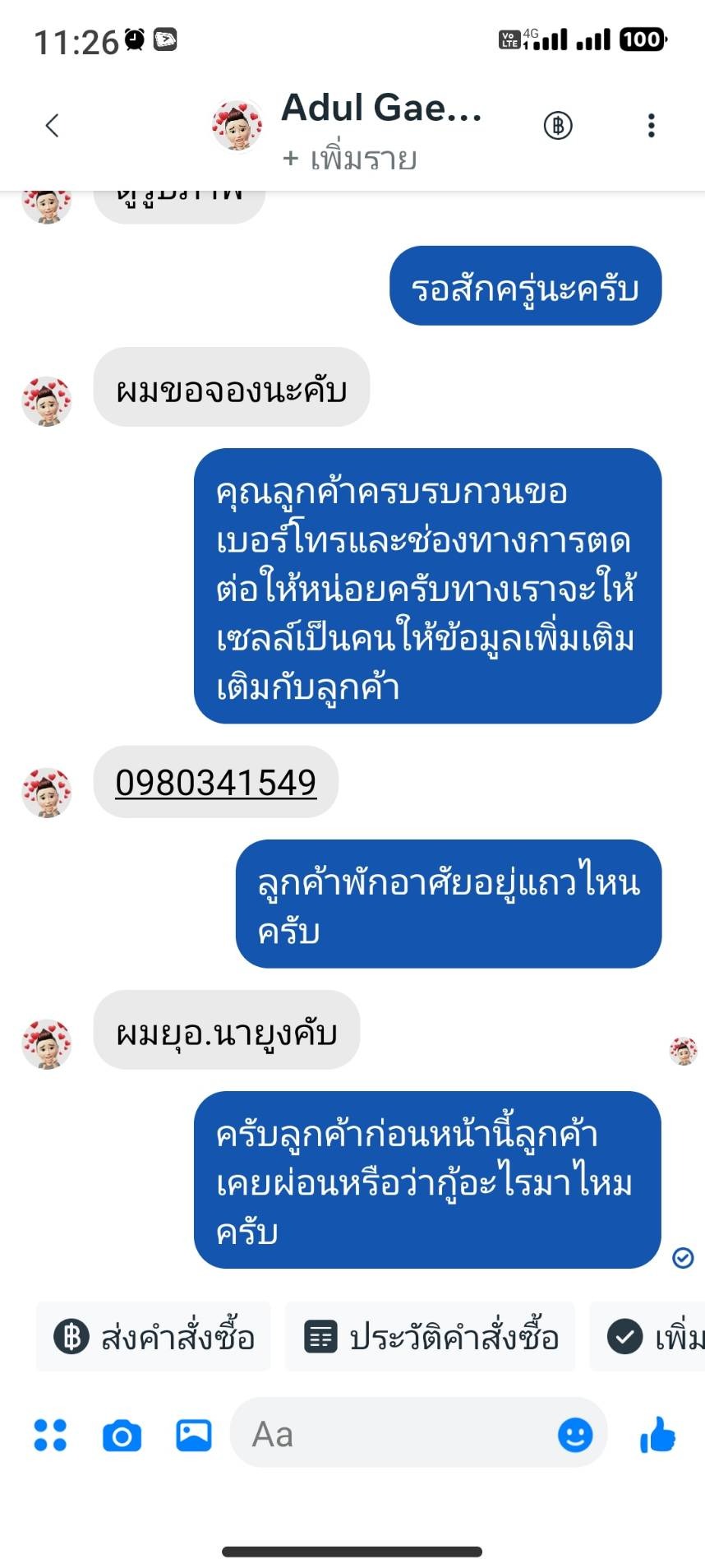
Task: Select the ส่งคำสั่งซื้อ chip
Action: pyautogui.click(x=154, y=1336)
